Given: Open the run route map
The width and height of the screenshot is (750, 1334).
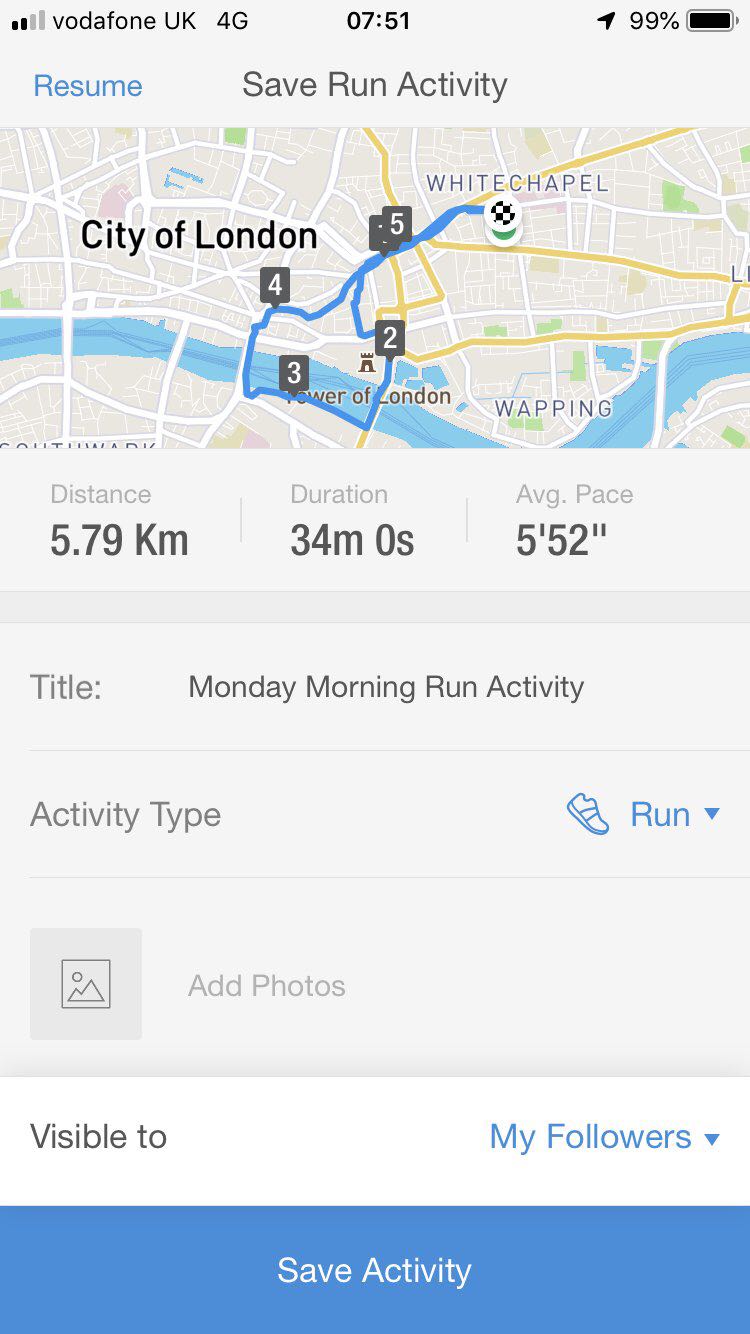Looking at the screenshot, I should point(375,287).
